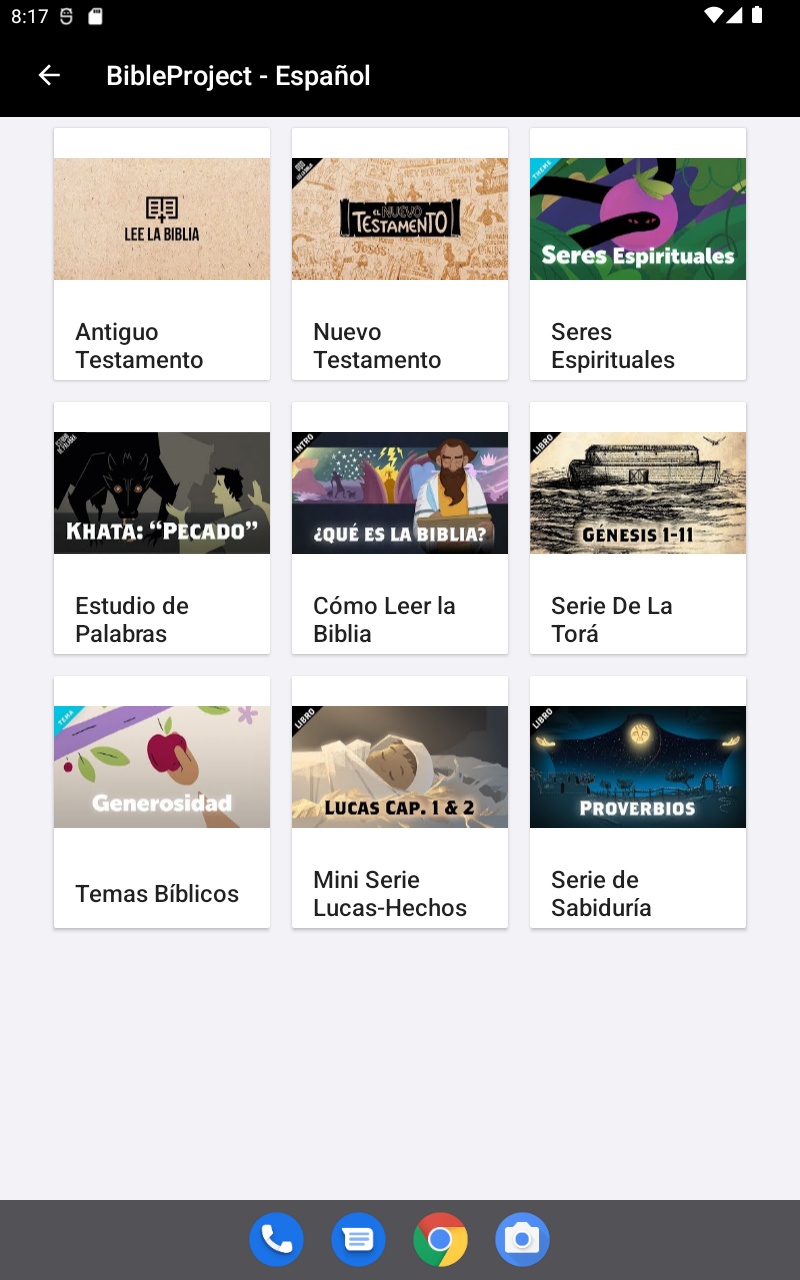Select the Seres Espirituales collection
This screenshot has width=800, height=1280.
click(x=638, y=254)
